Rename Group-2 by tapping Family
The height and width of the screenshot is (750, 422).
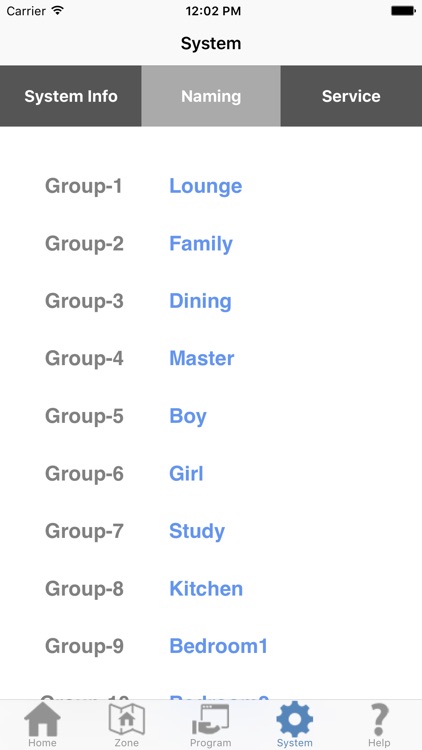[x=201, y=244]
